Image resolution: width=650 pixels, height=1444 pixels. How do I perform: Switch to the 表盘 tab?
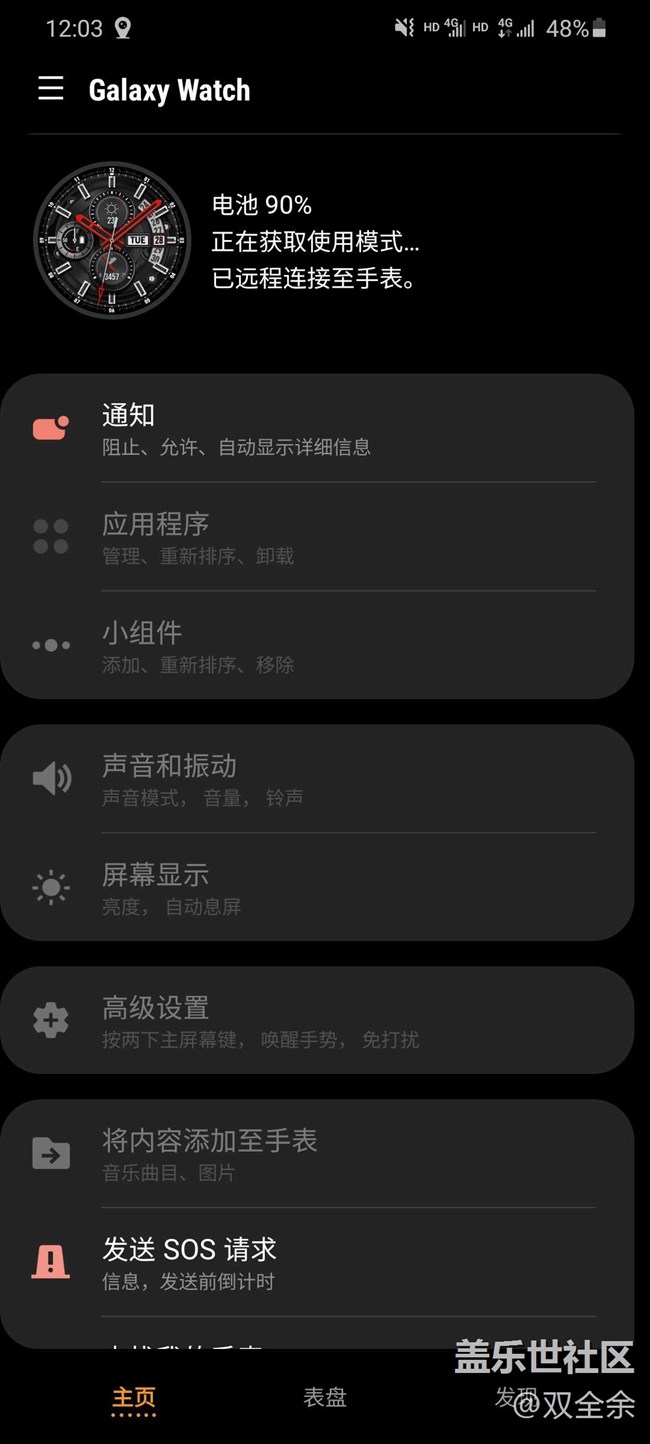325,1397
